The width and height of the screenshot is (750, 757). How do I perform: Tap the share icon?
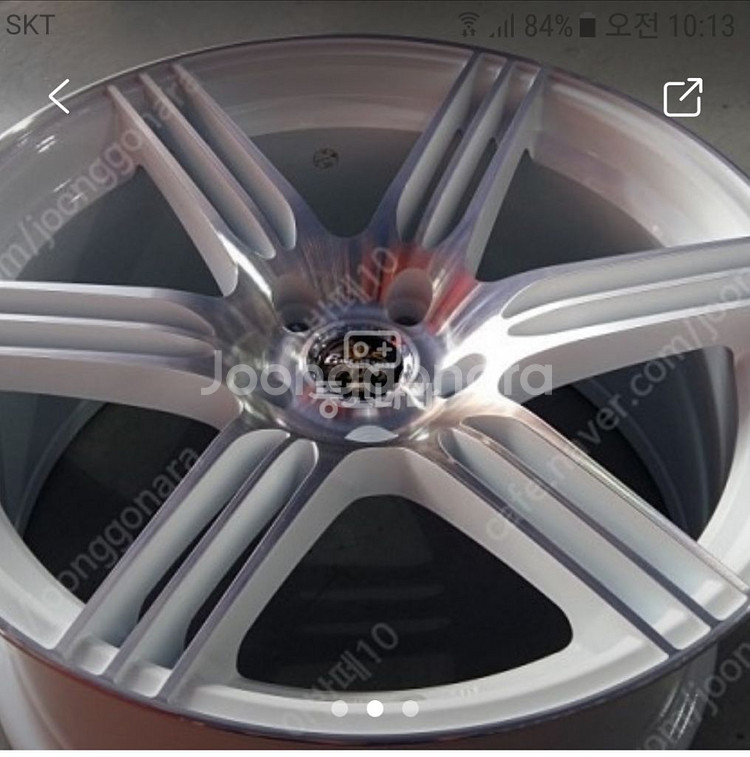coord(683,97)
